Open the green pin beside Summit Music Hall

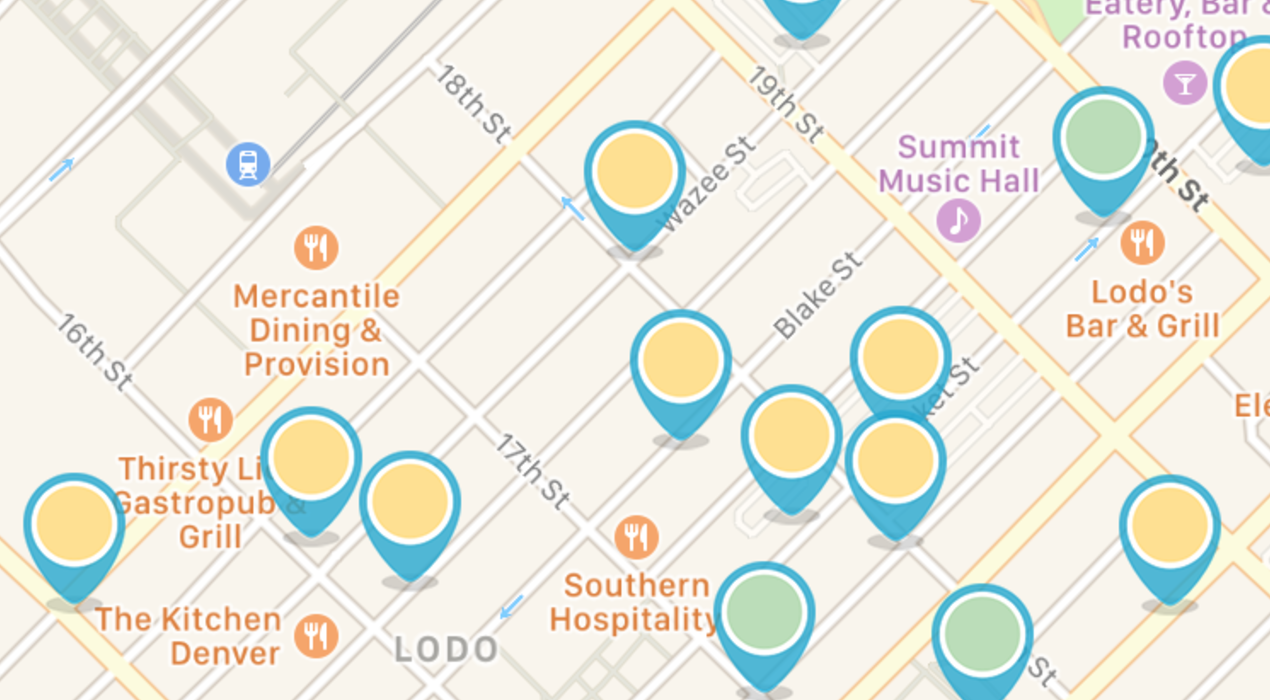(x=1103, y=139)
